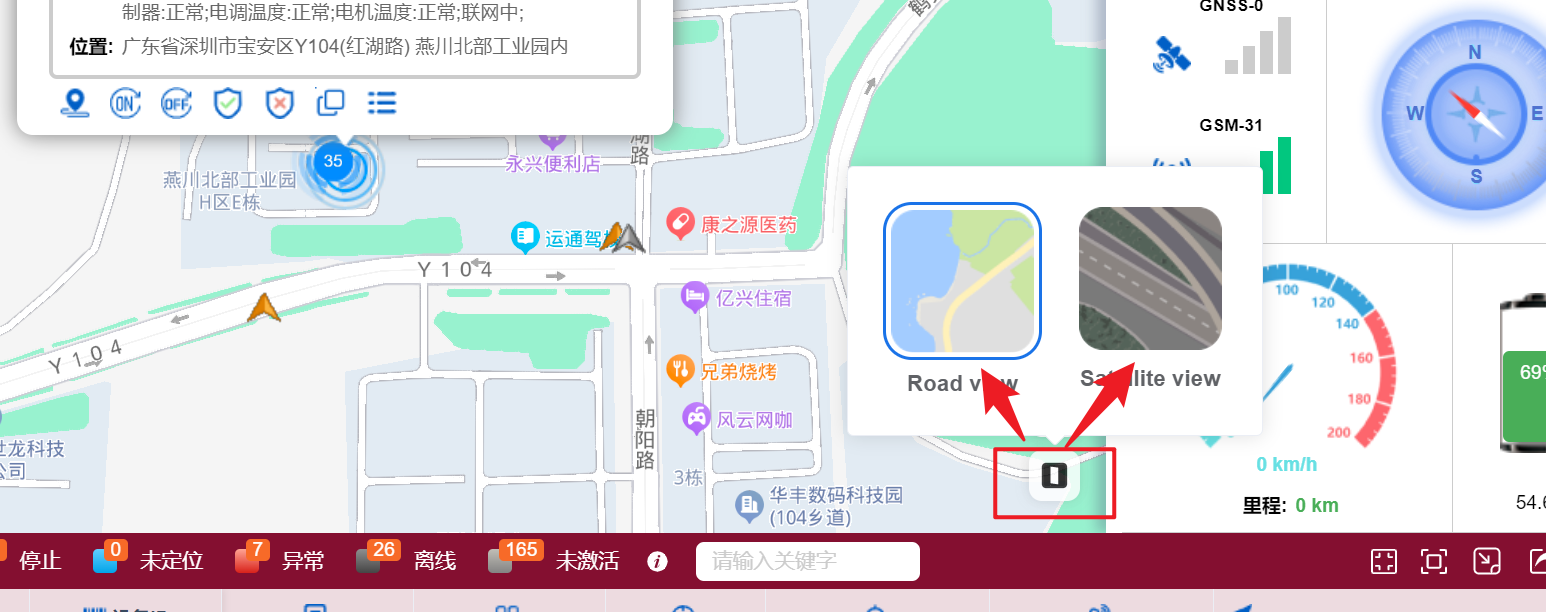The width and height of the screenshot is (1546, 612).
Task: Open the info icon beside 未激活
Action: coord(657,561)
